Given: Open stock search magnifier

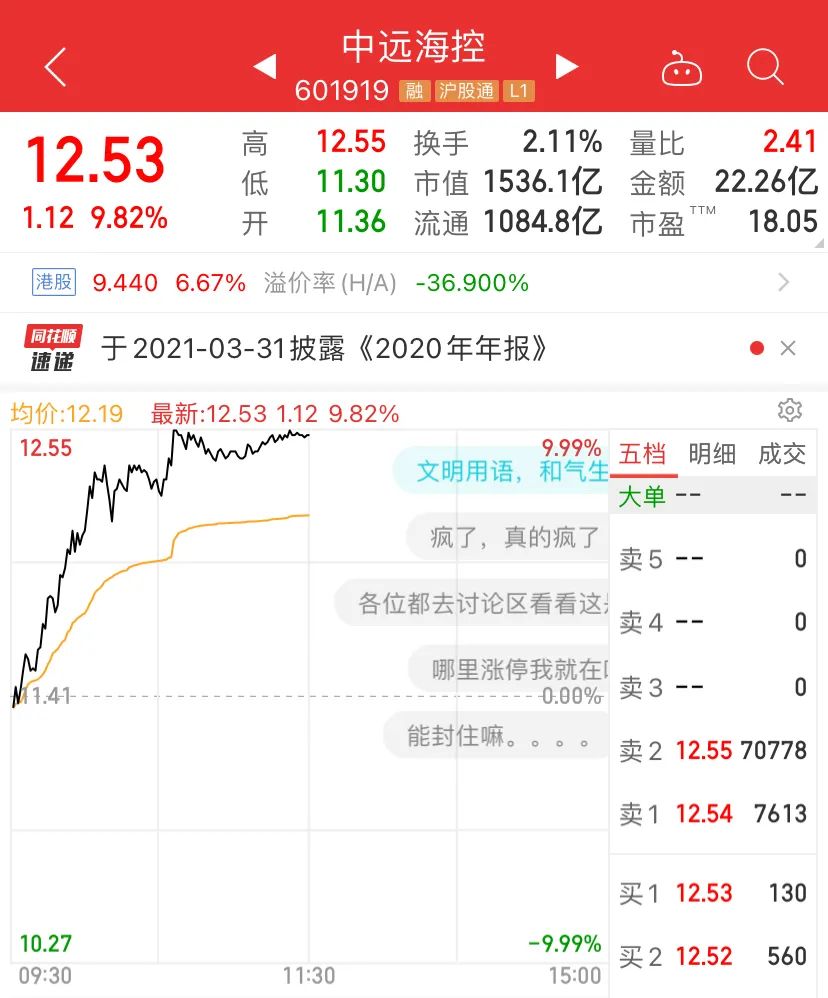Looking at the screenshot, I should 765,67.
